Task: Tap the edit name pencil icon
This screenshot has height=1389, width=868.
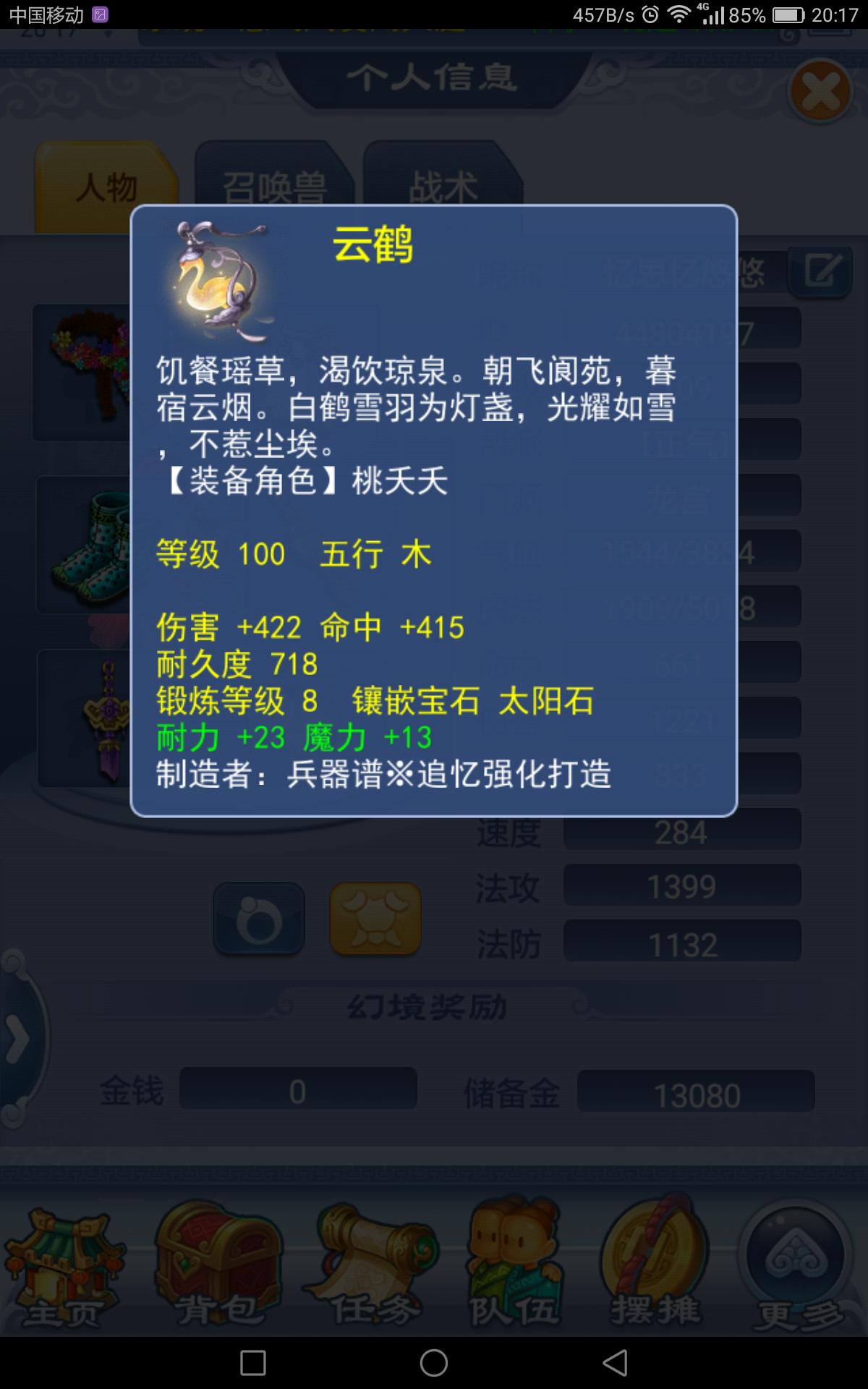Action: coord(822,273)
